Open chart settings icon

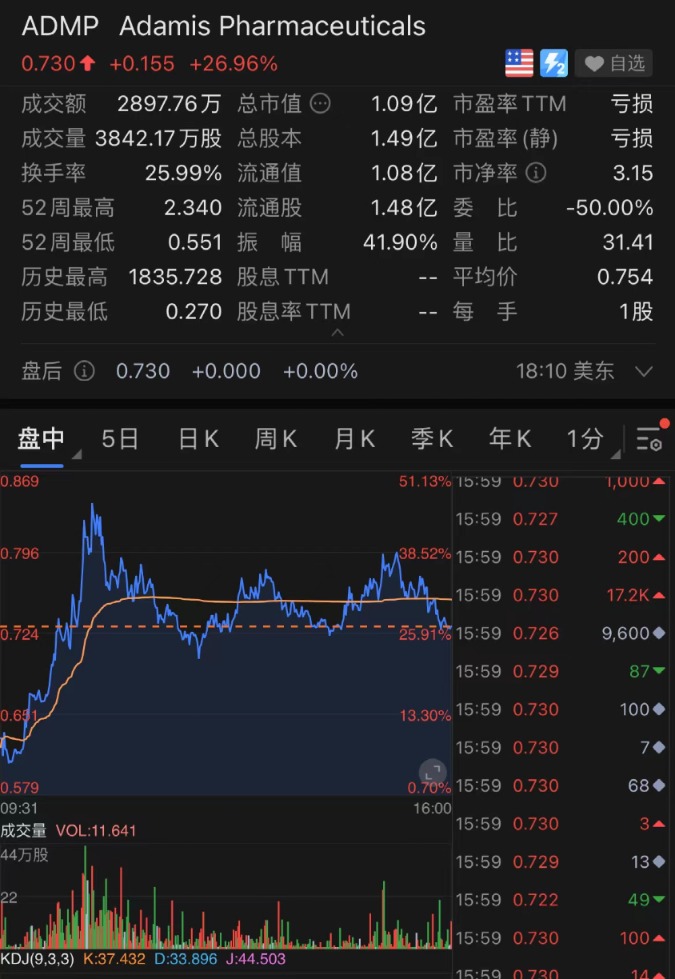(x=650, y=438)
